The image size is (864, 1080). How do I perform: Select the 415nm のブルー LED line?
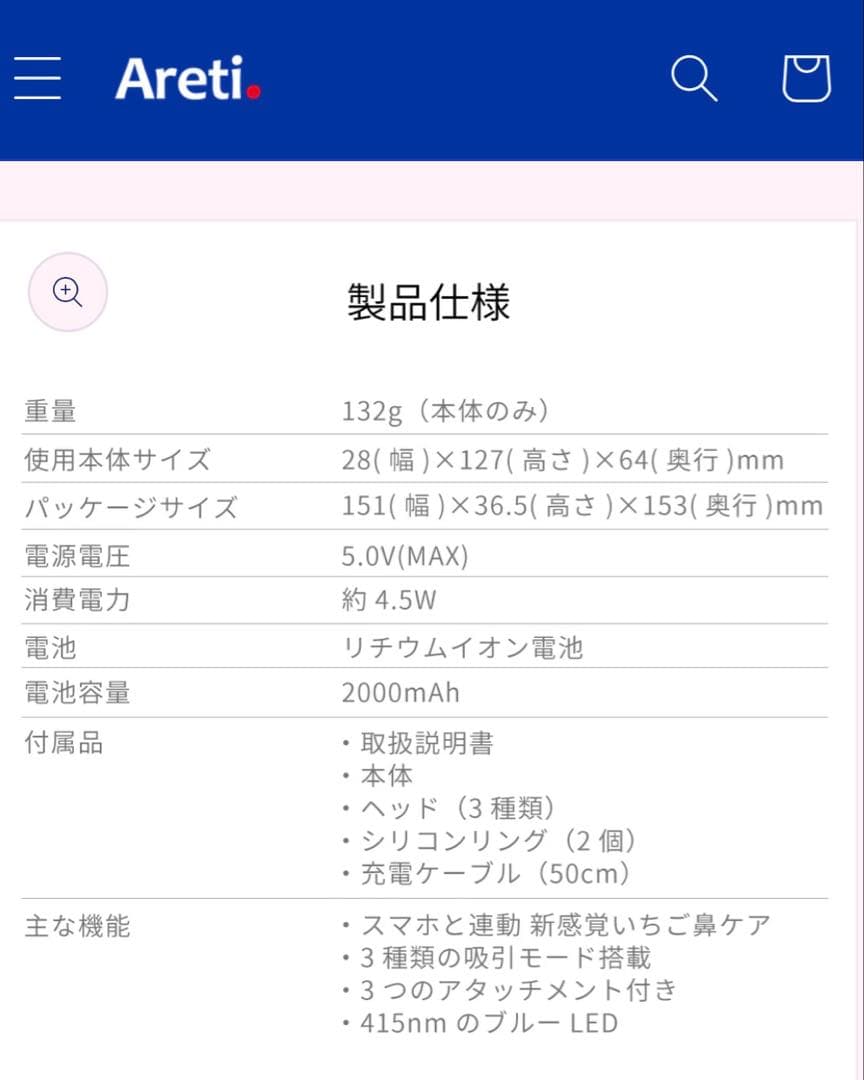tap(484, 1023)
